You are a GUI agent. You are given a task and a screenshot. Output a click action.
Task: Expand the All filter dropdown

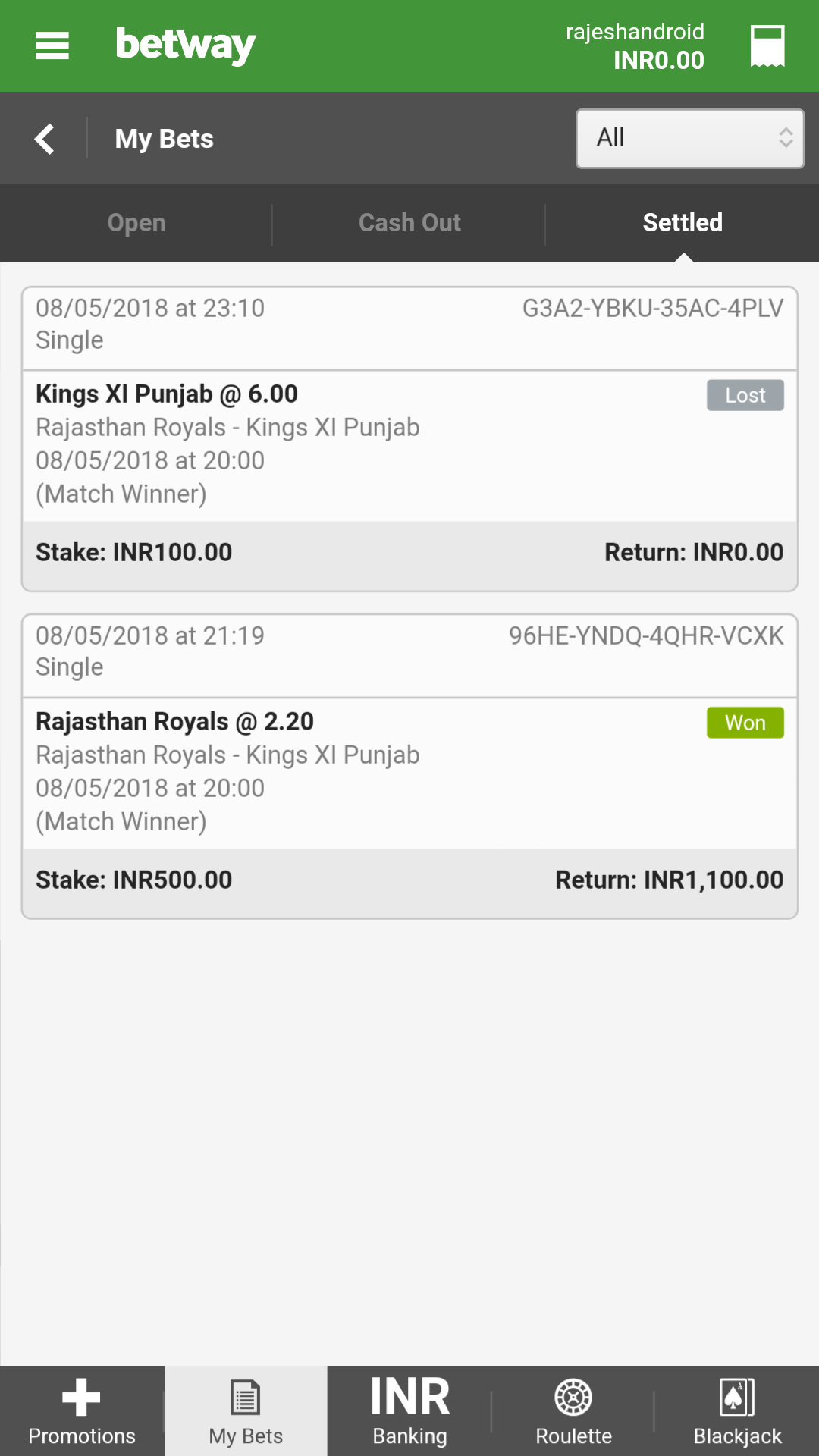click(690, 138)
